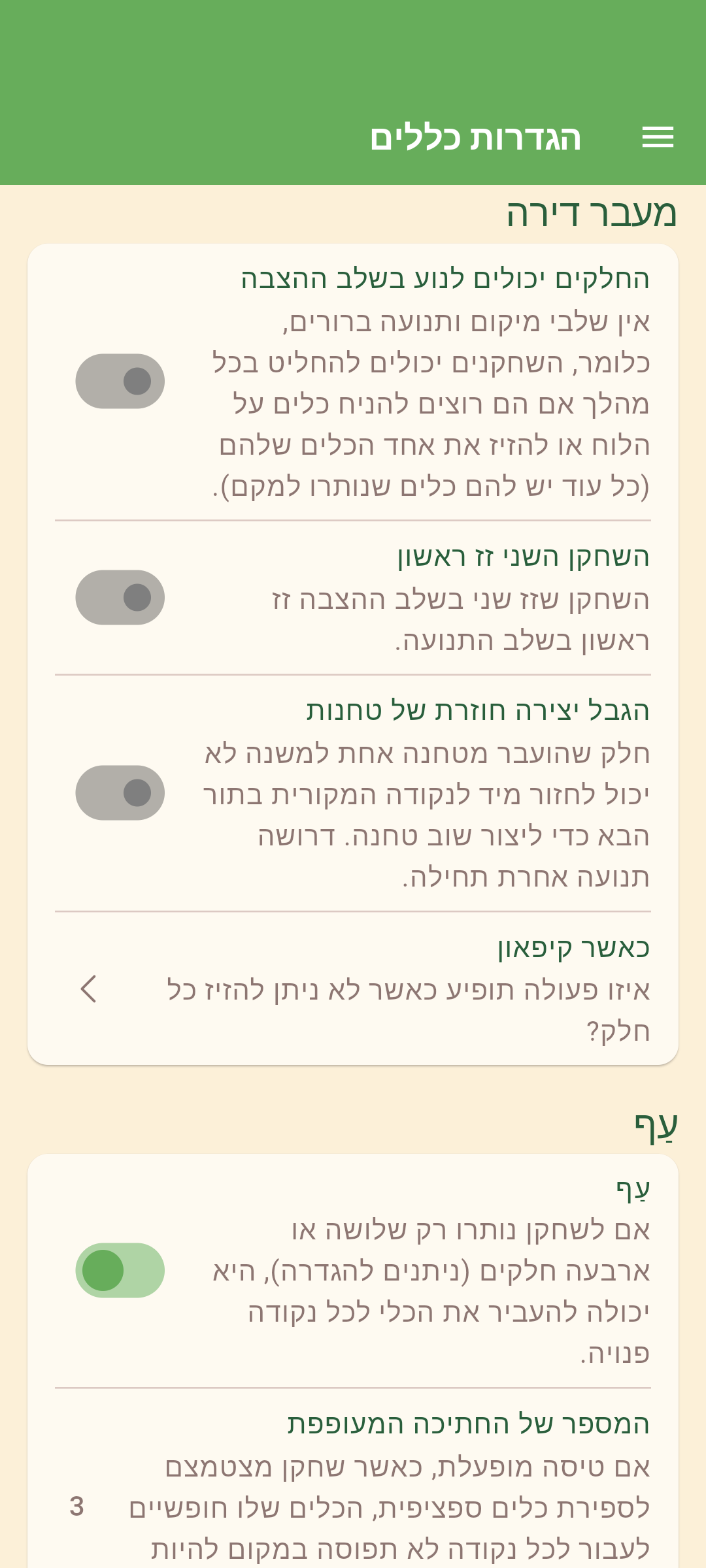Open the hamburger drawer menu
Image resolution: width=706 pixels, height=1568 pixels.
658,137
